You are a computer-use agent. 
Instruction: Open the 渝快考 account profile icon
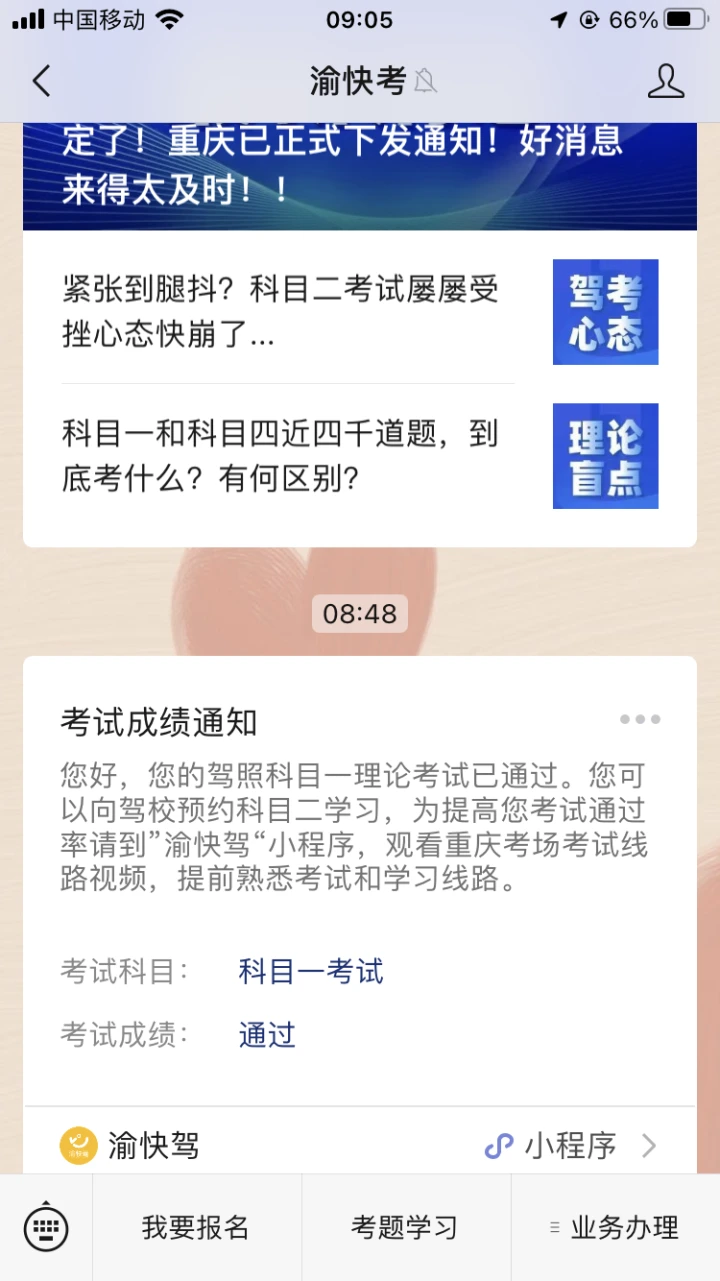pos(665,81)
